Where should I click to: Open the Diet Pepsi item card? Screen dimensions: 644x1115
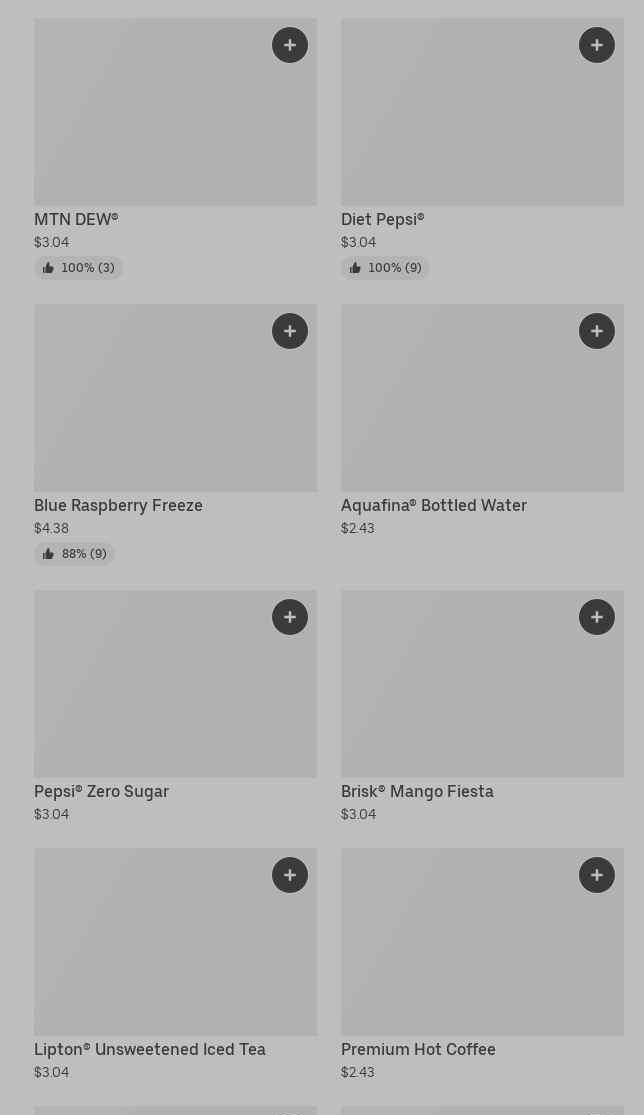coord(483,149)
